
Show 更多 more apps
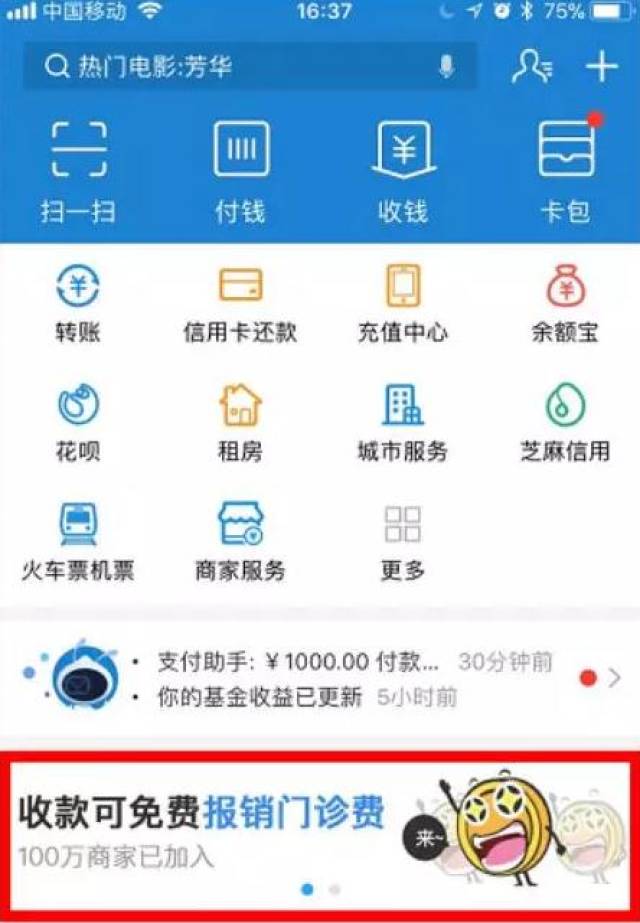[403, 541]
